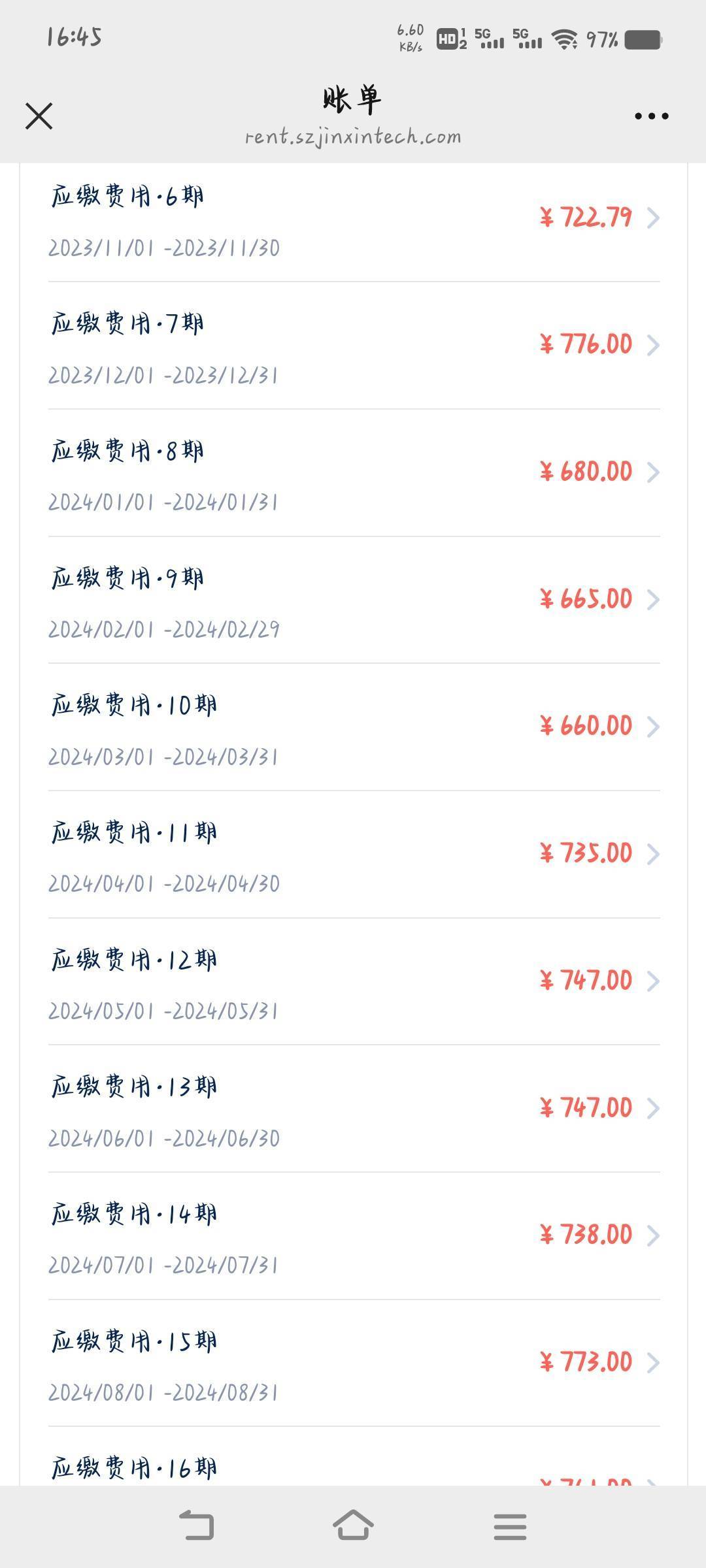
Task: View the 应缴费用·7期 bill details
Action: pos(354,346)
